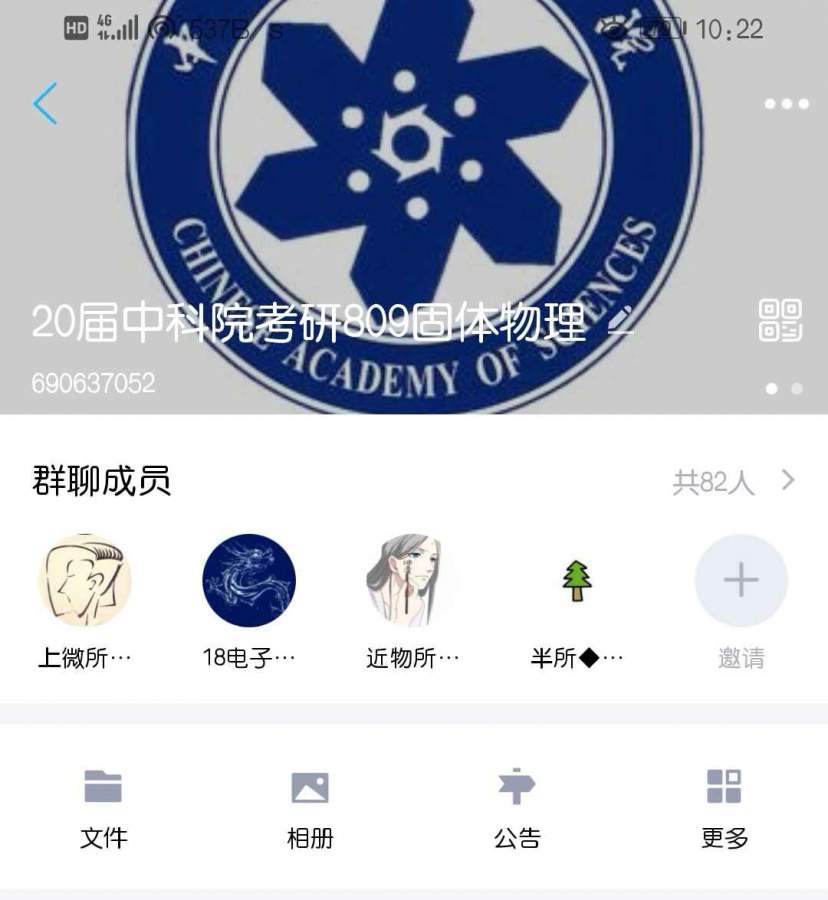The height and width of the screenshot is (900, 828).
Task: View all 82 group members
Action: pos(733,482)
